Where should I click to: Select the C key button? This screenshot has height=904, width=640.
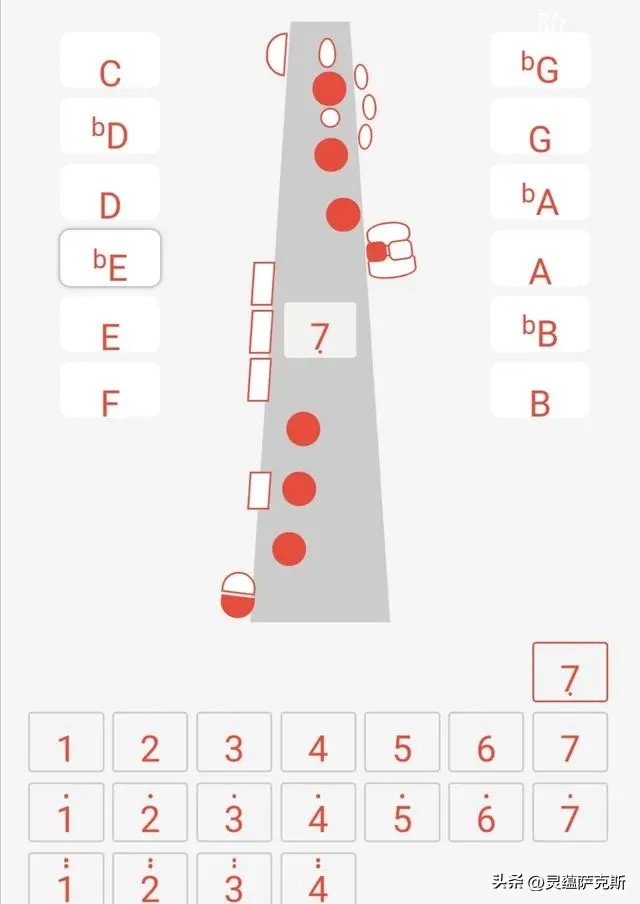point(110,62)
